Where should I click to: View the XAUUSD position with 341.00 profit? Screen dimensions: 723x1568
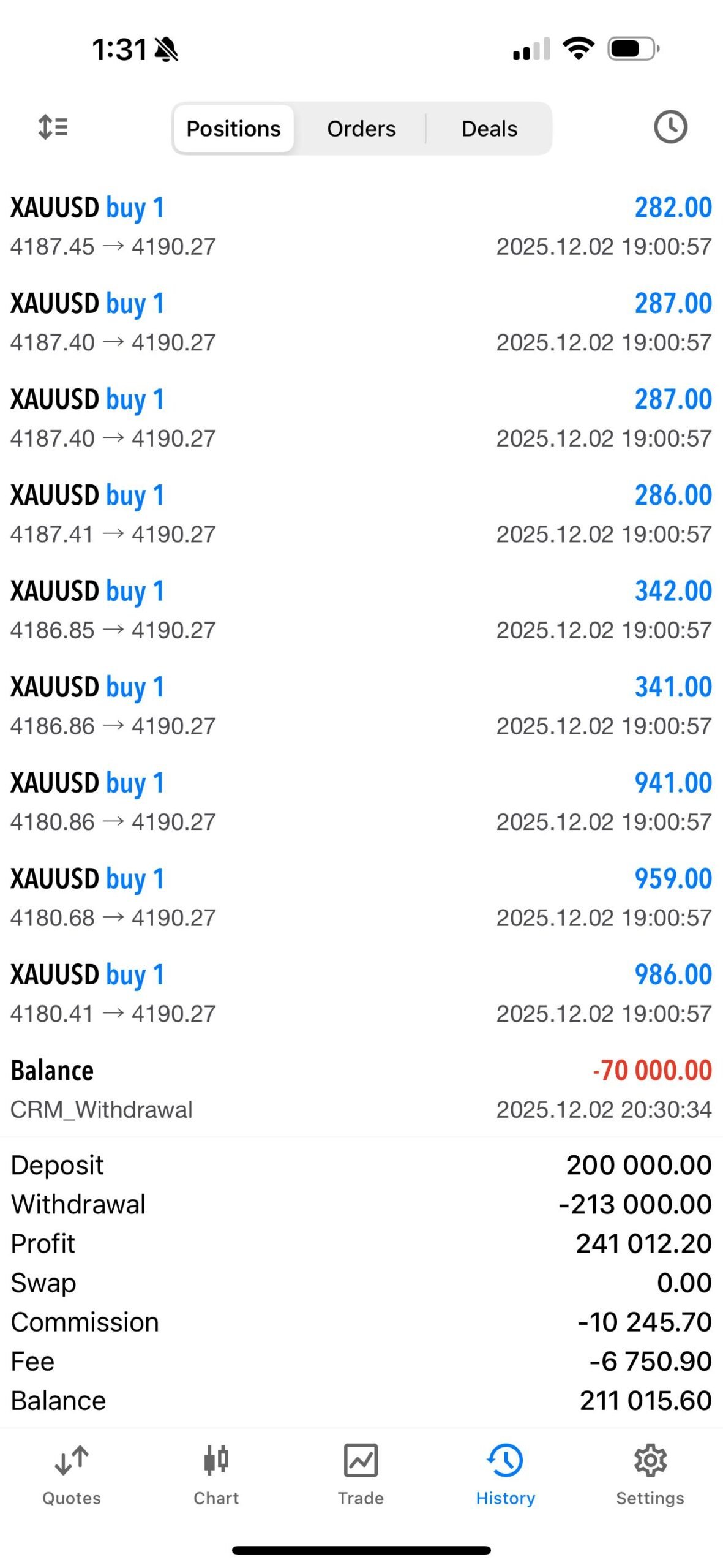[361, 706]
